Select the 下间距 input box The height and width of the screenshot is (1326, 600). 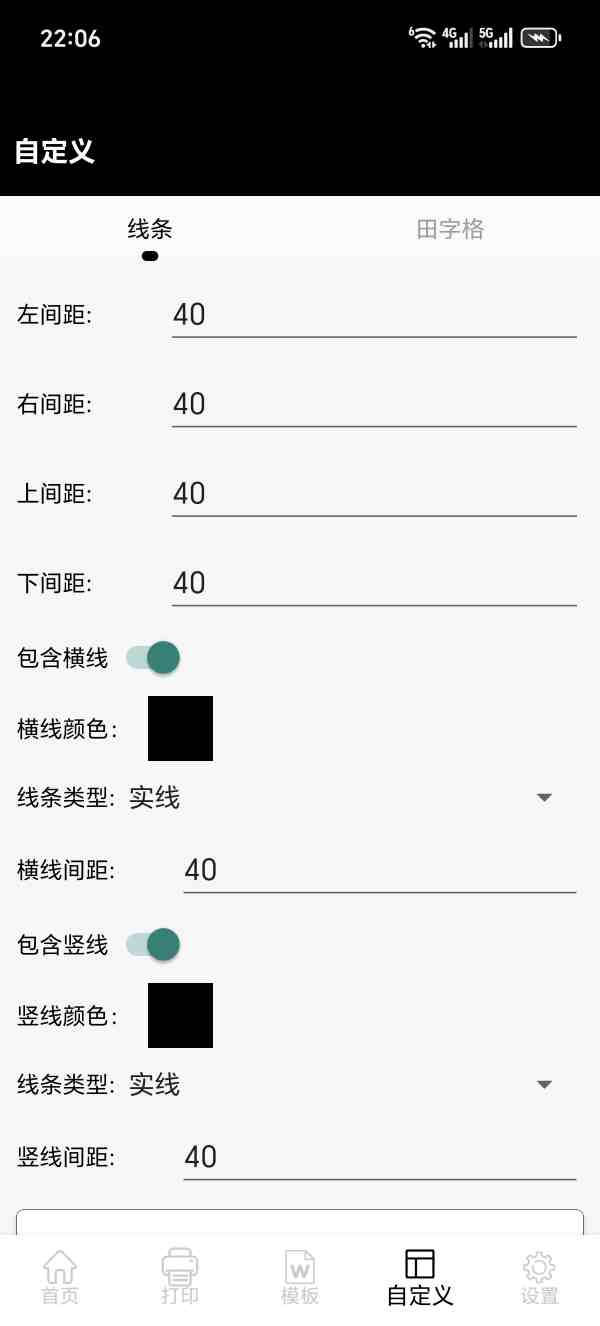[374, 583]
